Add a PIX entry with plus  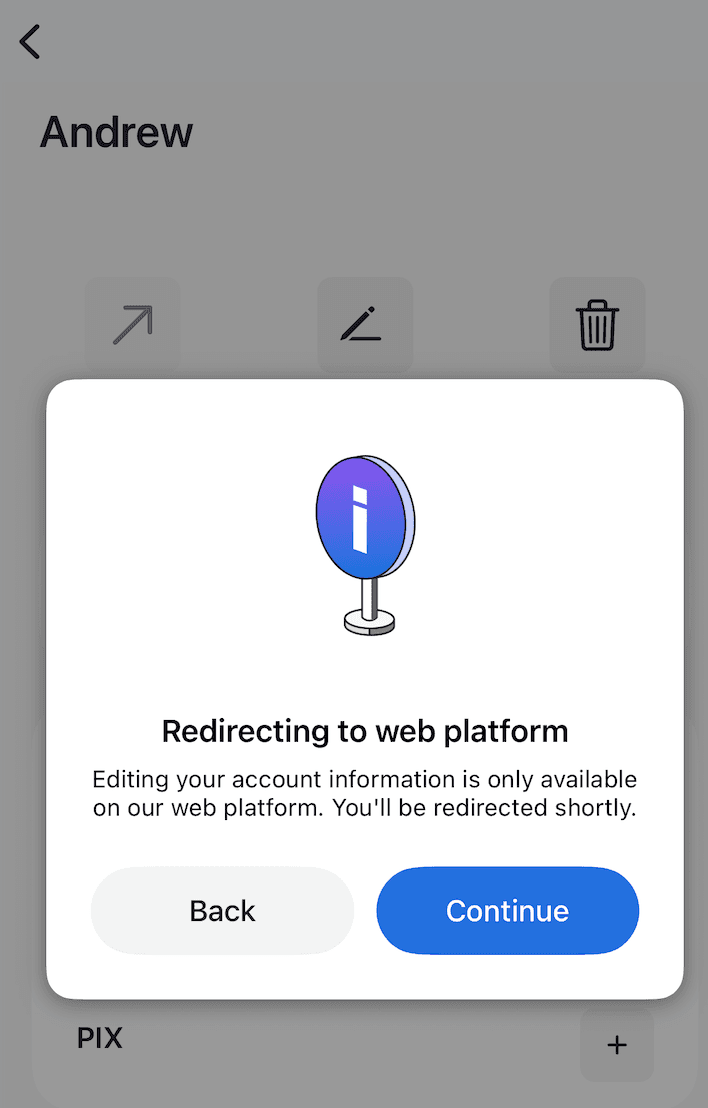click(617, 1045)
